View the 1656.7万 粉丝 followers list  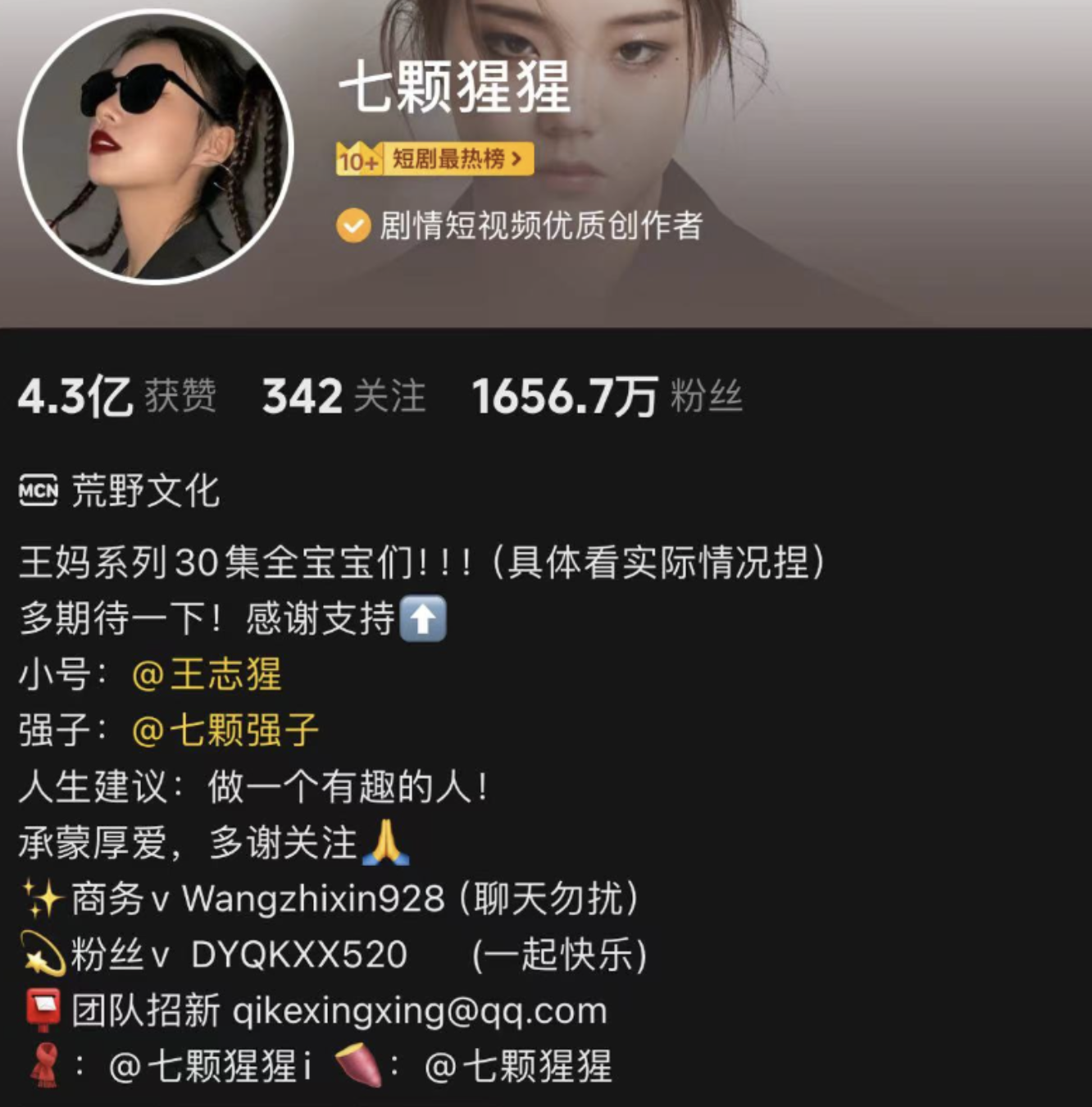607,397
